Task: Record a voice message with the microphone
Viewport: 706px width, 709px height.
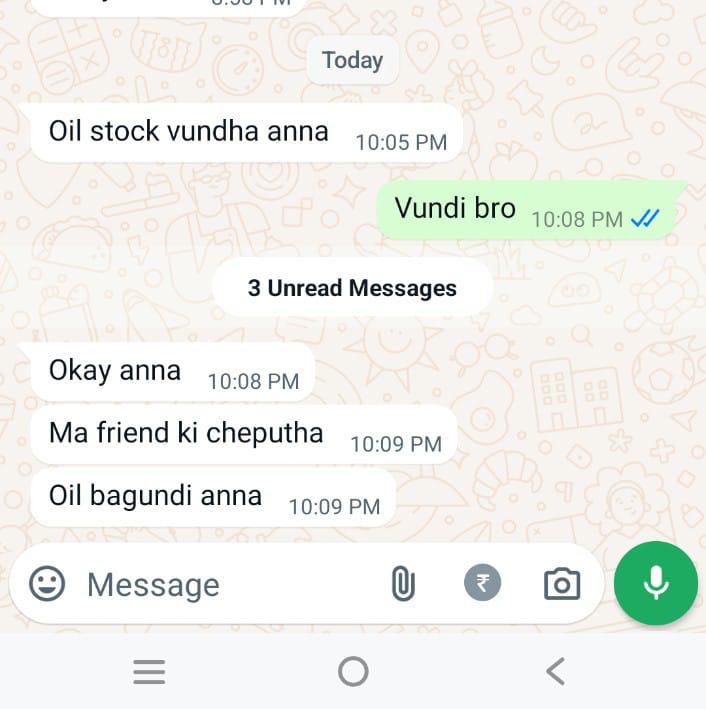Action: [x=656, y=584]
